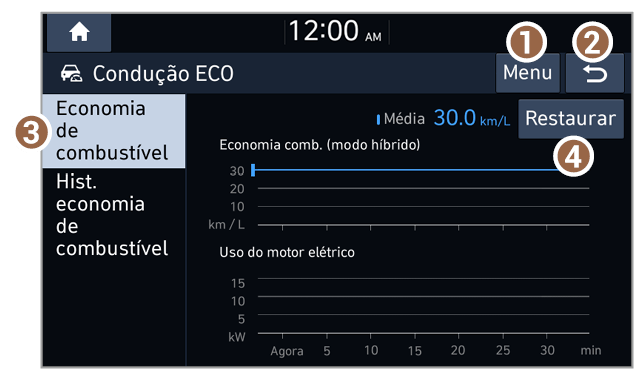Go back with the return arrow
This screenshot has width=644, height=378.
coord(595,73)
